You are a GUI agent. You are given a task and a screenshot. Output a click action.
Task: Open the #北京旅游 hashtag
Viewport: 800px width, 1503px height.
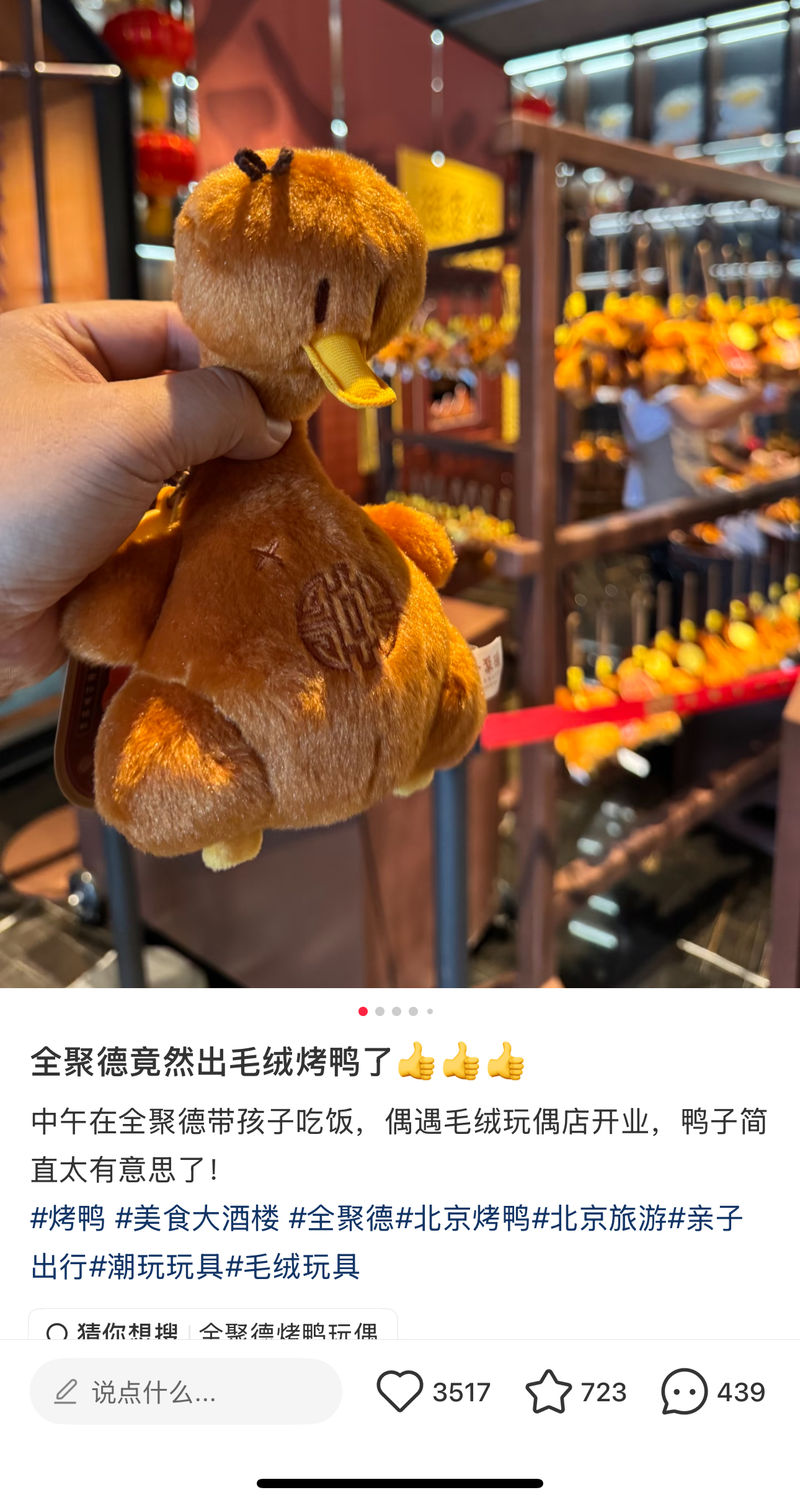(599, 1218)
